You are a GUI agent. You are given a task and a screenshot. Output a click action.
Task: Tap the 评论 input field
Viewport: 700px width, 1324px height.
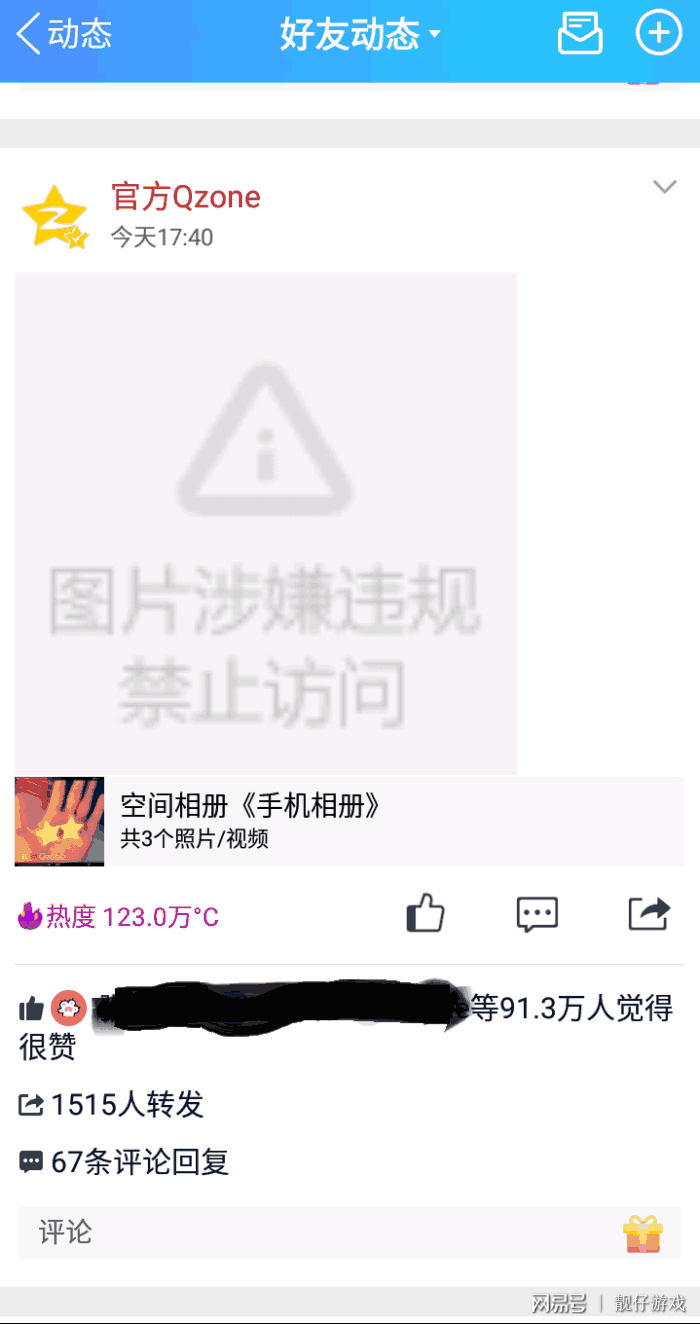(320, 1232)
